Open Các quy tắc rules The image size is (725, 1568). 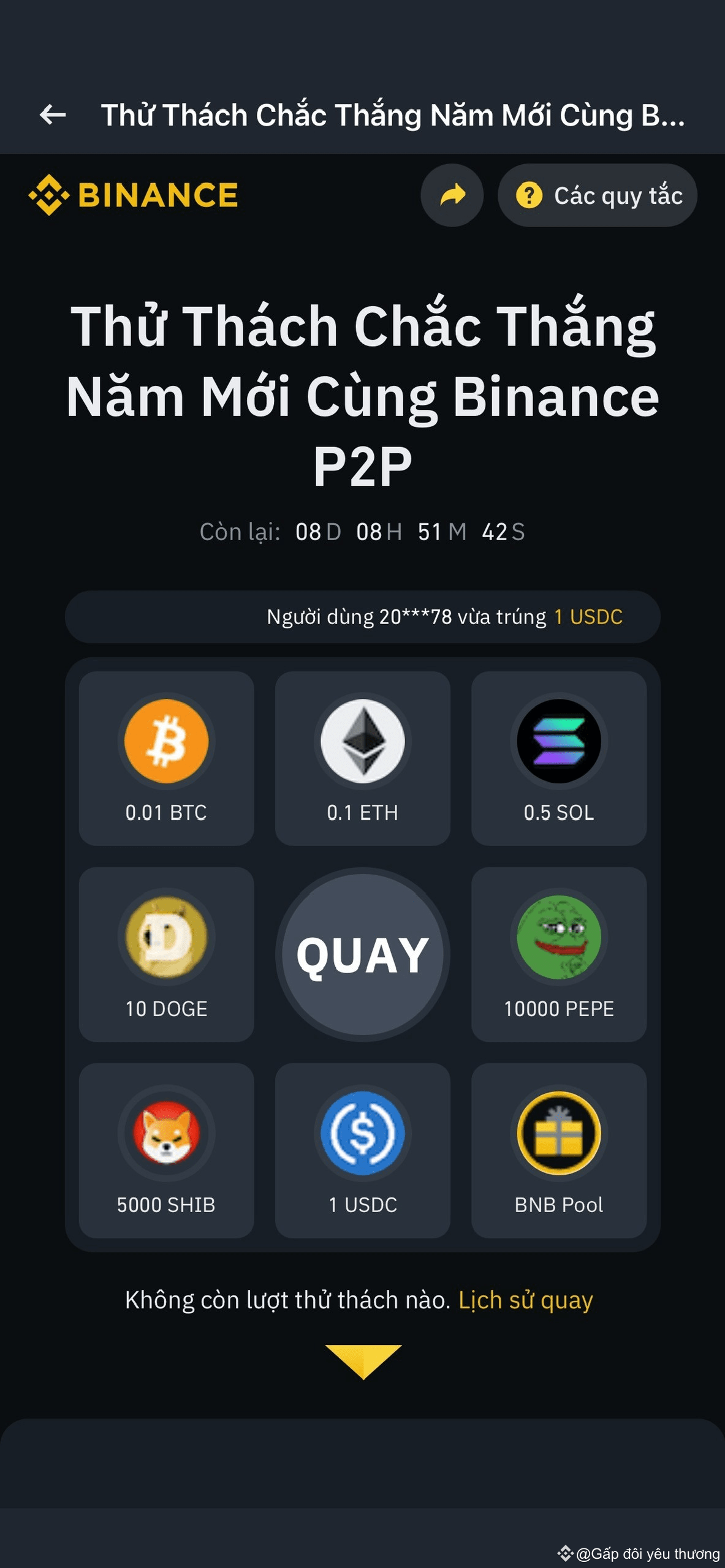click(598, 195)
